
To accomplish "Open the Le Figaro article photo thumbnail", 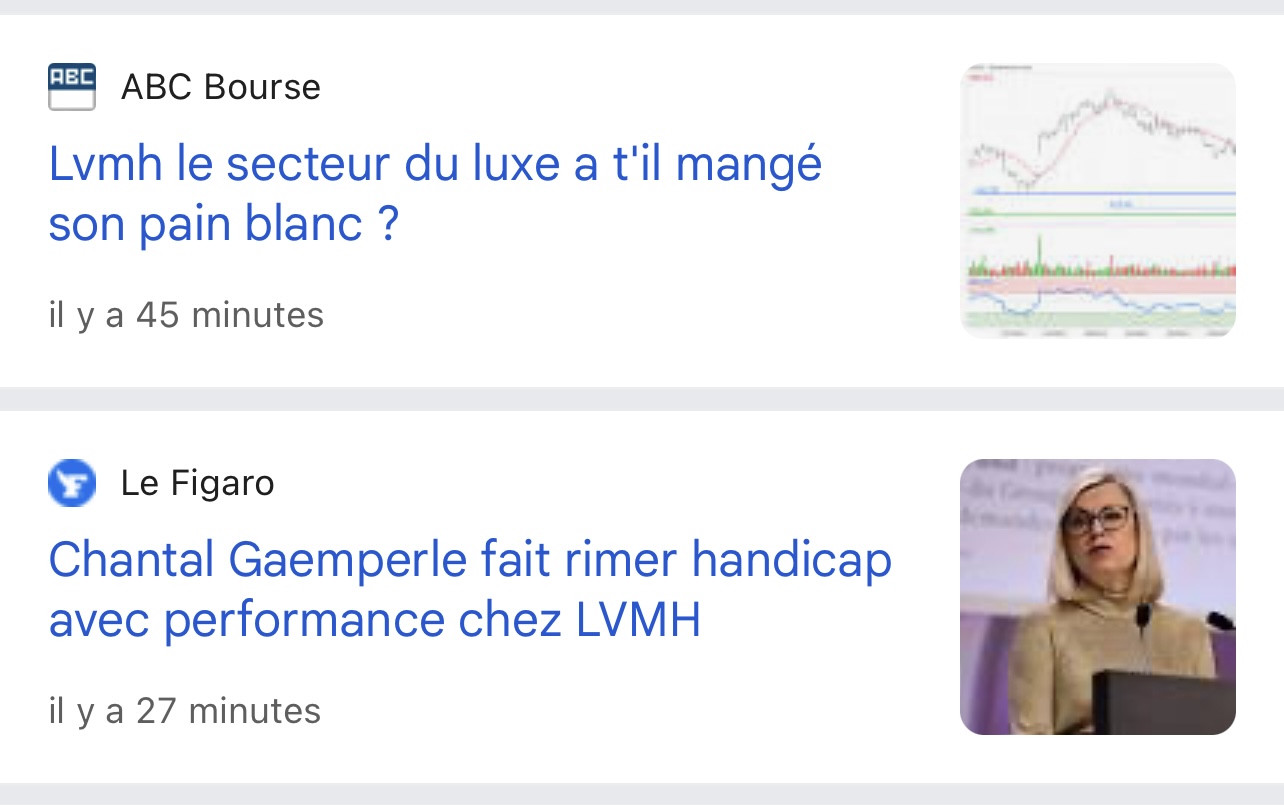I will [1097, 597].
